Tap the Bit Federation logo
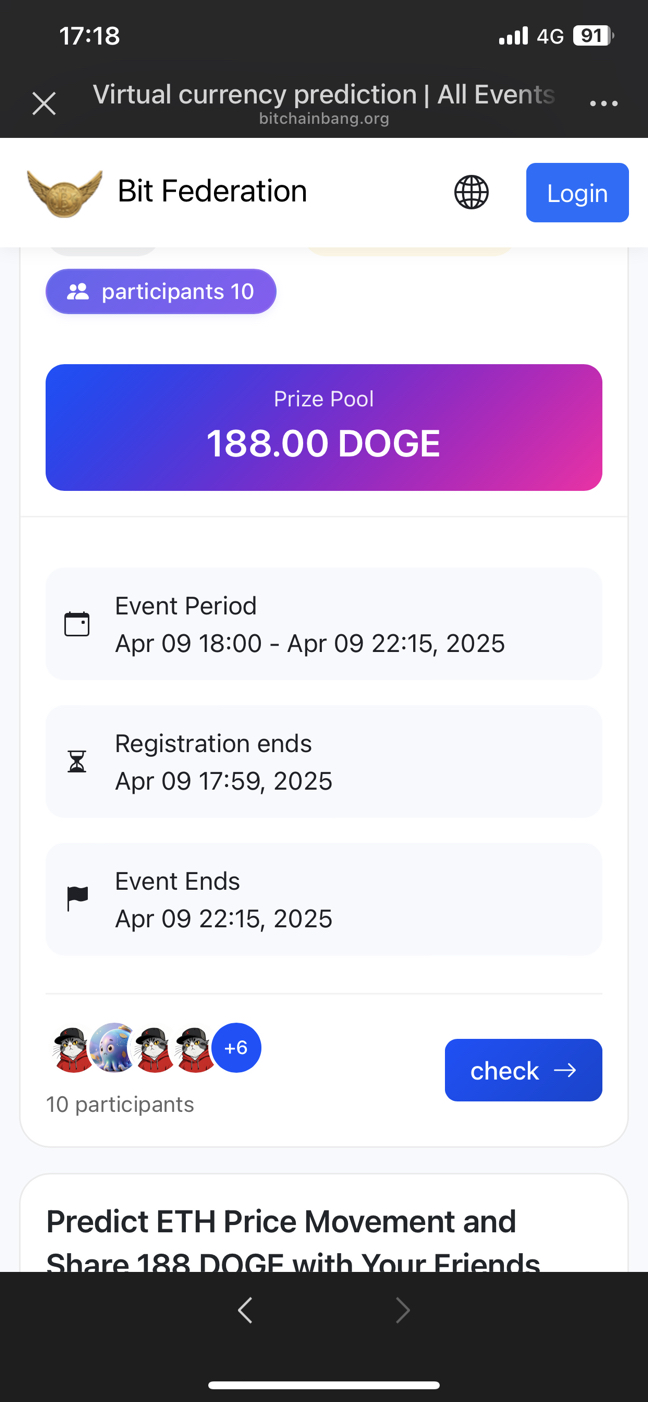Viewport: 648px width, 1402px height. tap(65, 192)
